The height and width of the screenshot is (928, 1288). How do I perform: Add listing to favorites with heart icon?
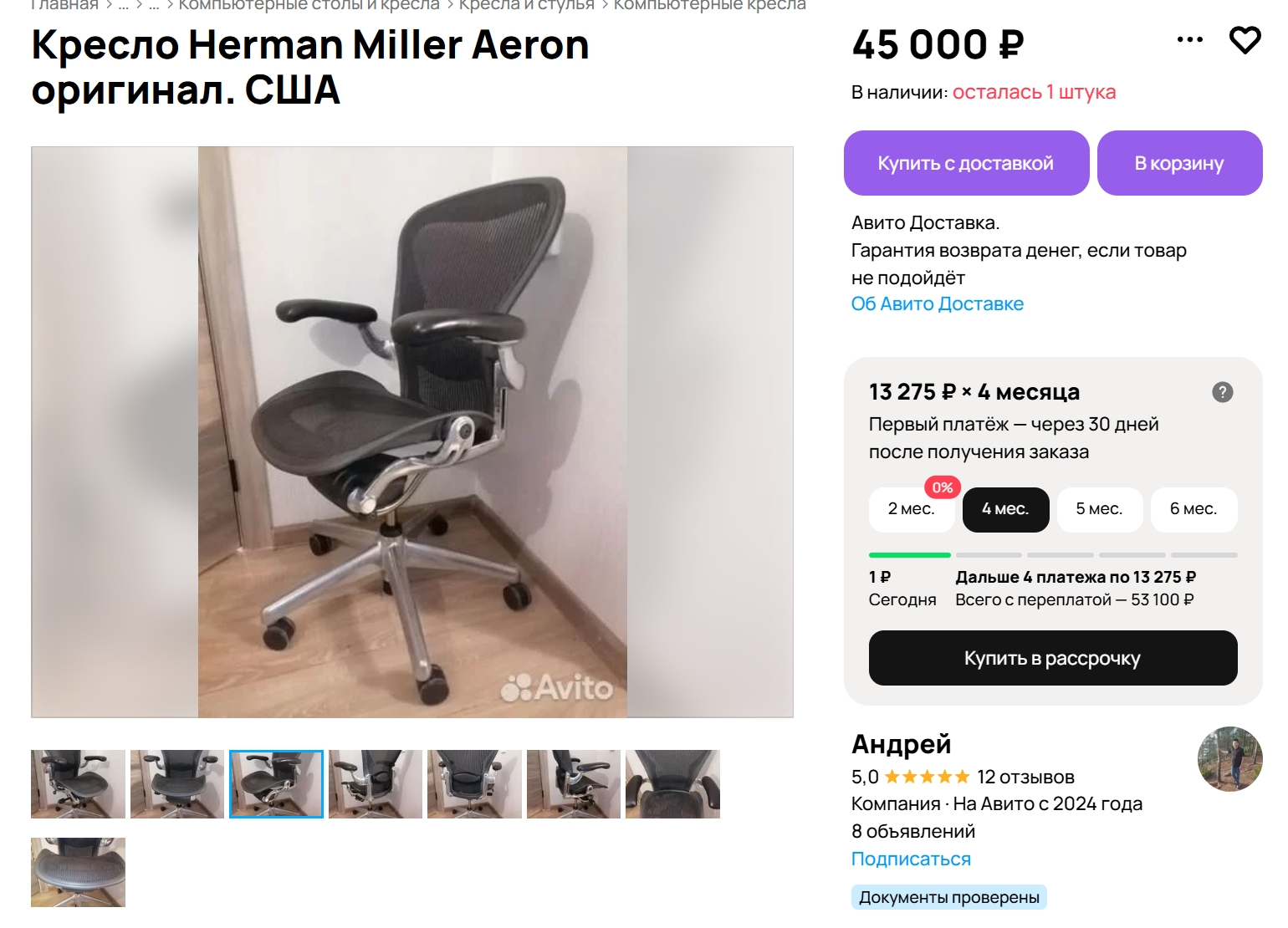point(1245,40)
